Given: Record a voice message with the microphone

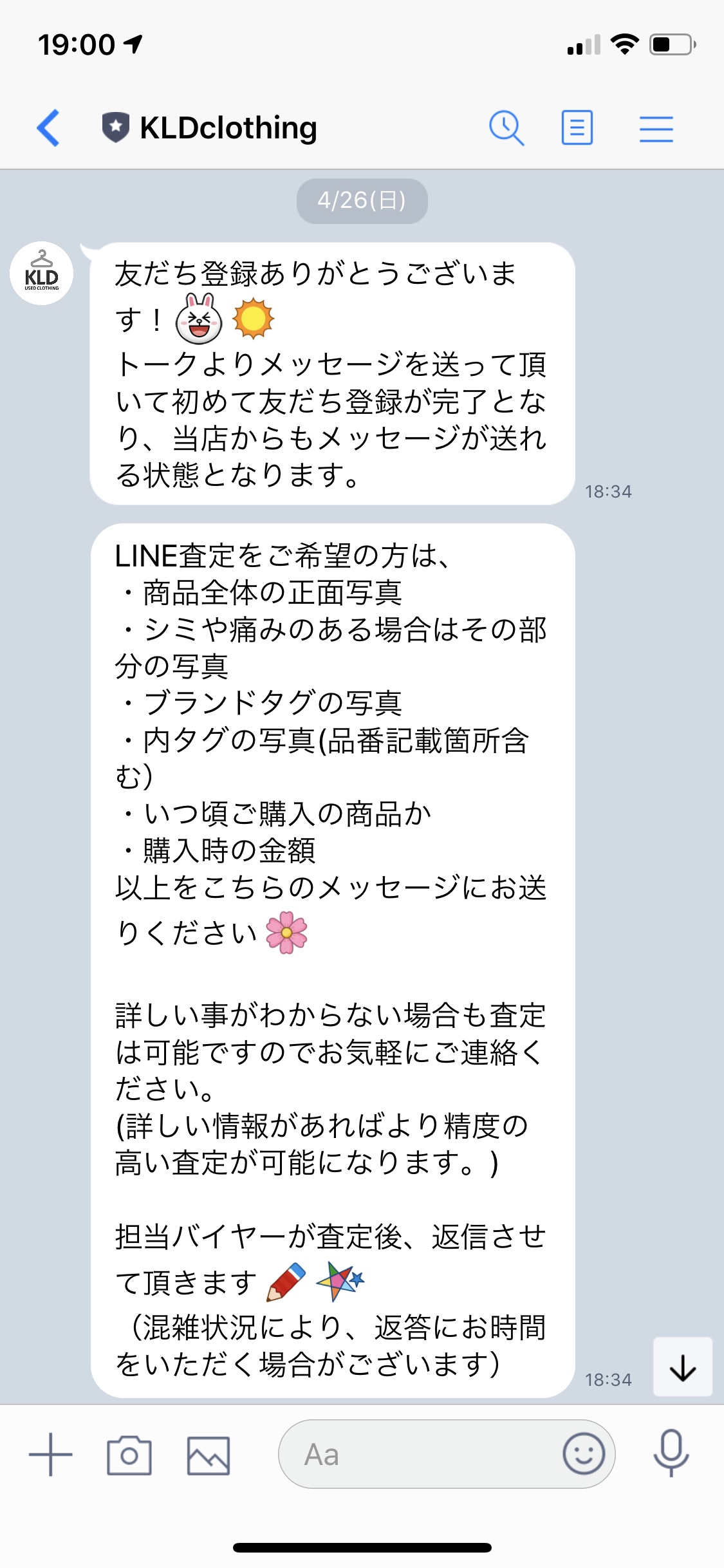Looking at the screenshot, I should [671, 1453].
